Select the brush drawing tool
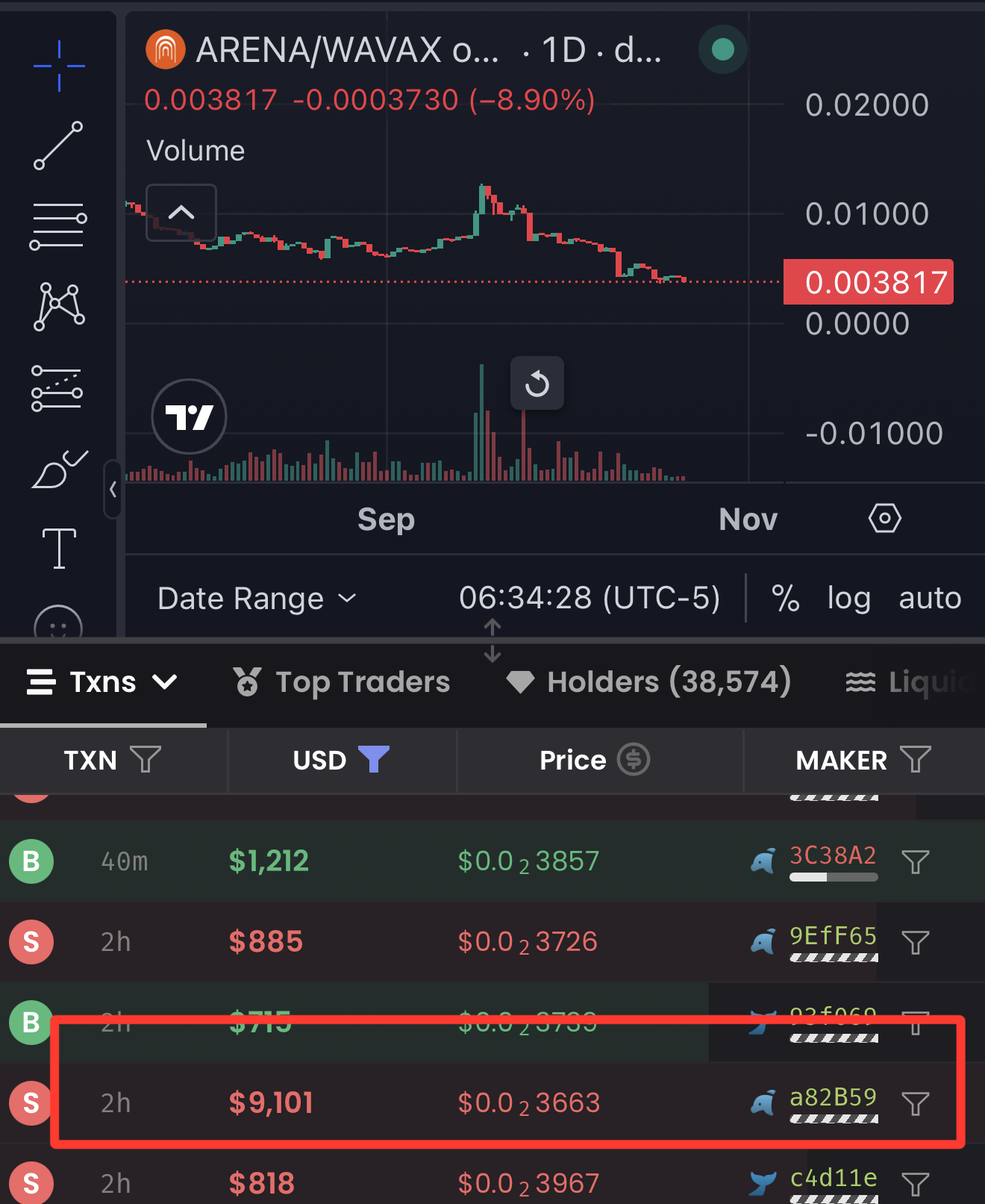 (x=59, y=470)
